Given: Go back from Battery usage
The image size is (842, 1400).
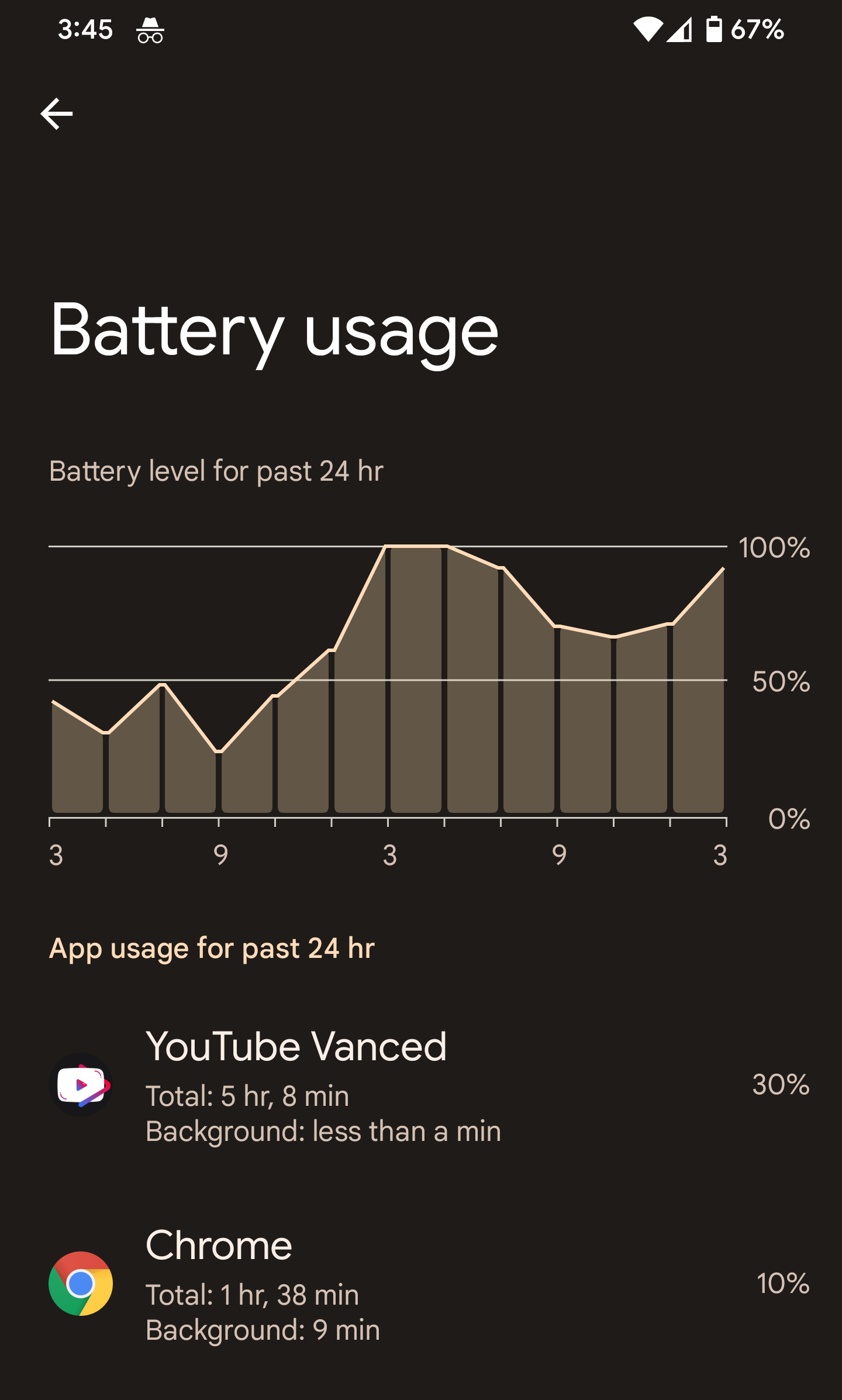Looking at the screenshot, I should pyautogui.click(x=57, y=113).
